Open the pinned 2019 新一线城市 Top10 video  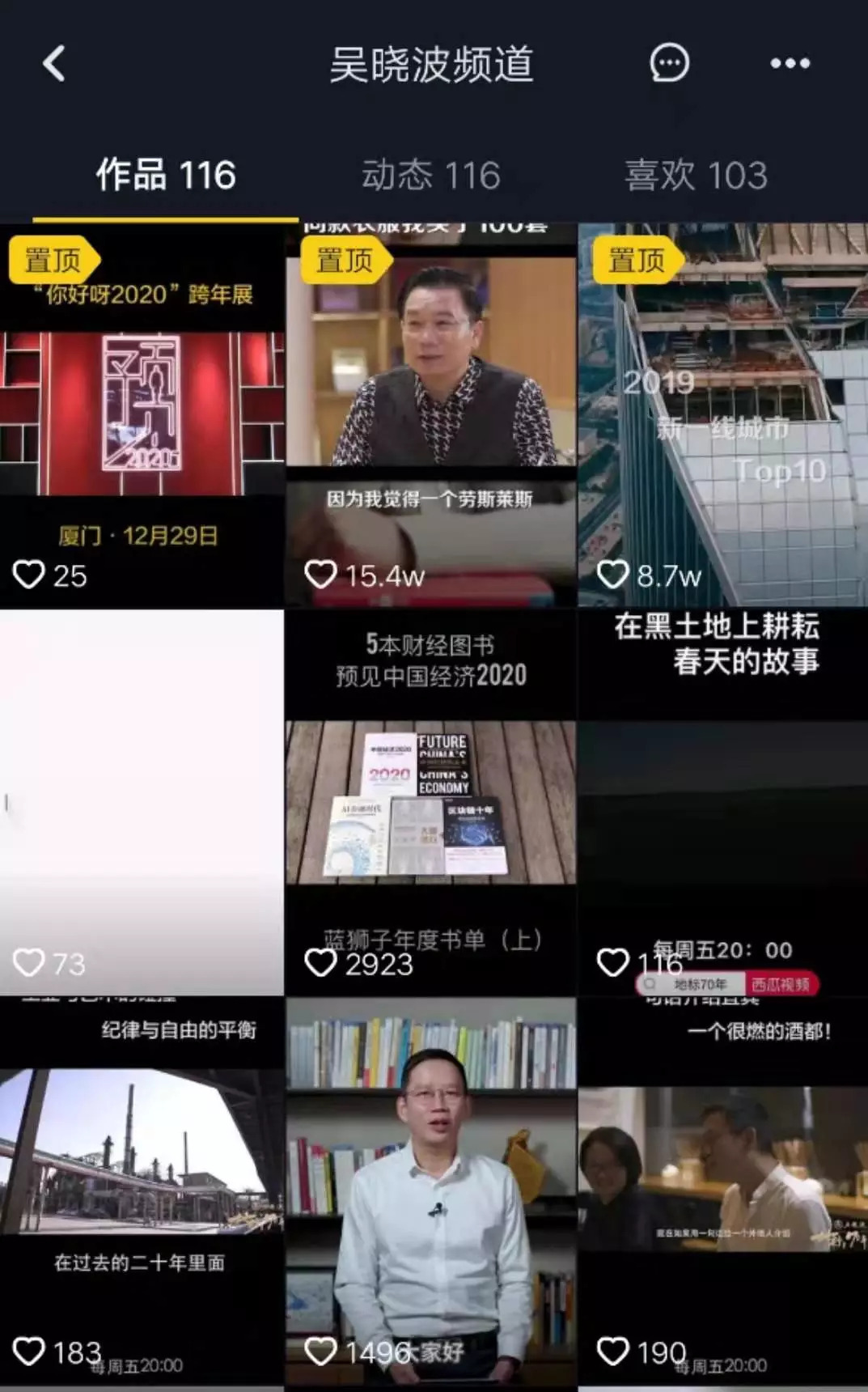coord(722,414)
